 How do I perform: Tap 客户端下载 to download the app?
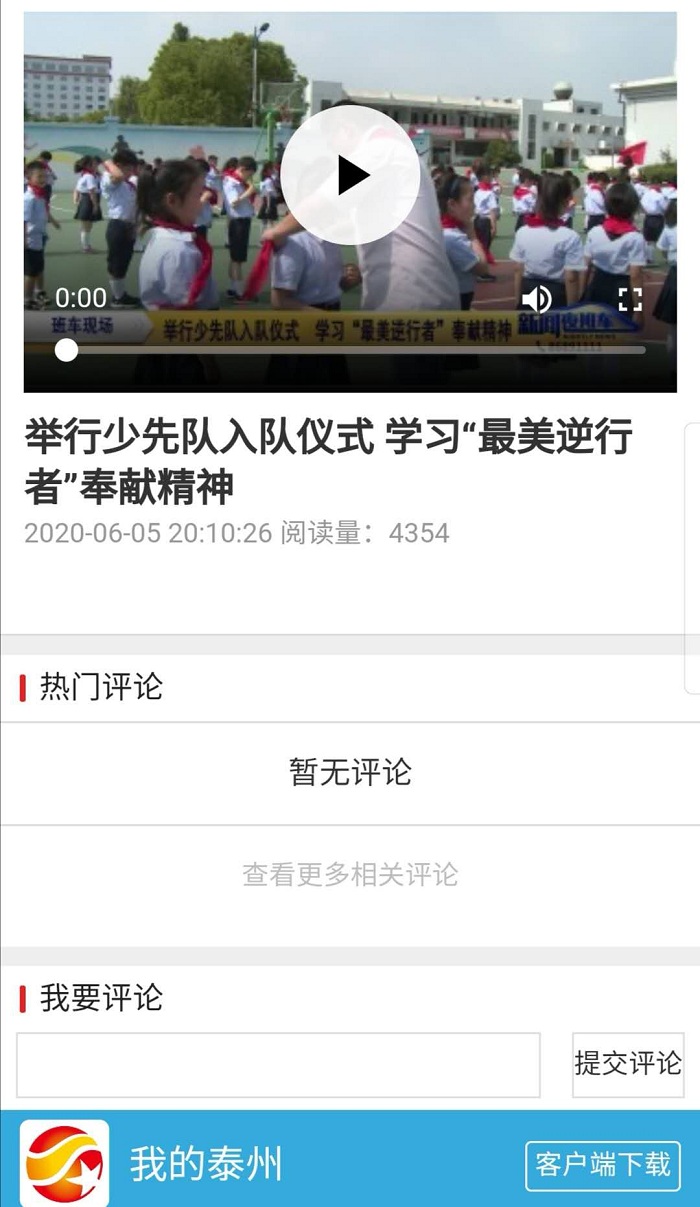click(x=602, y=1165)
